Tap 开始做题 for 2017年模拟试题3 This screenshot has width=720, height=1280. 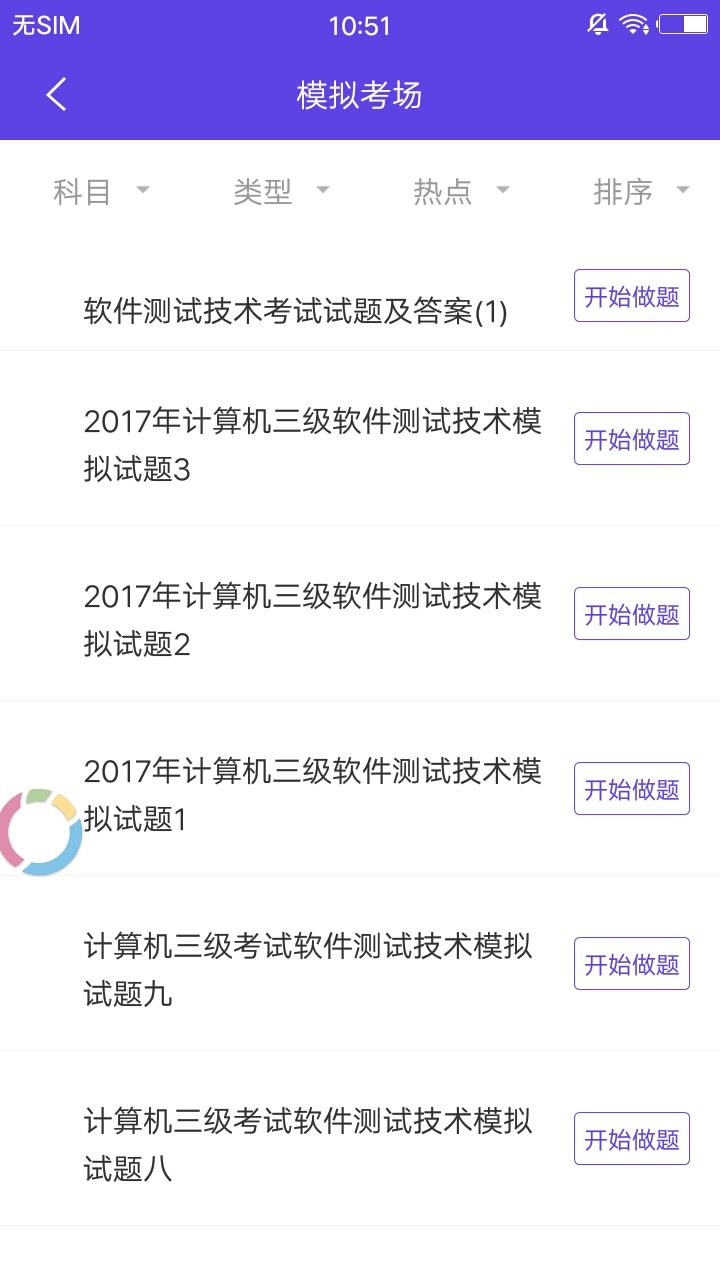632,439
